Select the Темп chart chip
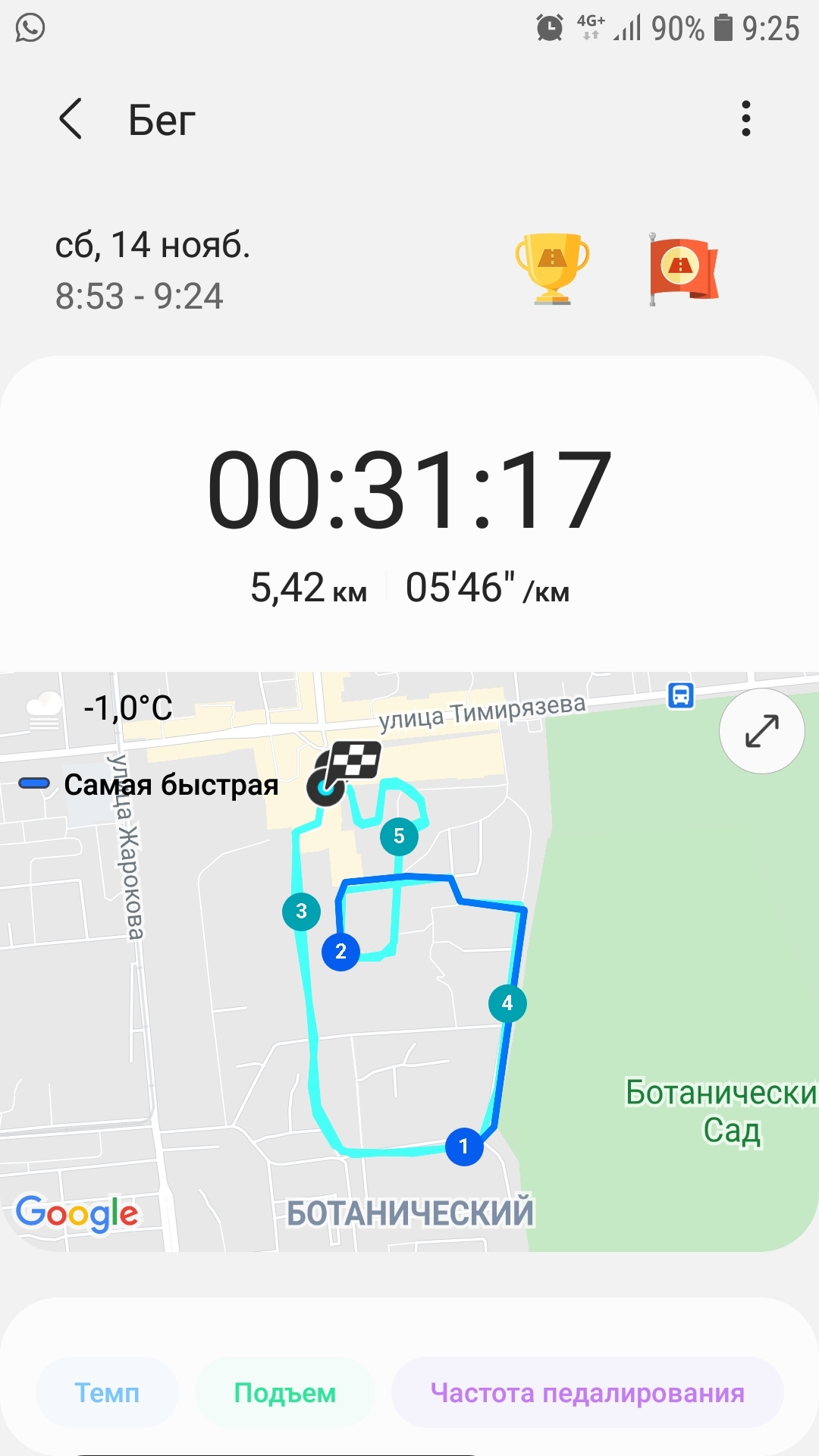This screenshot has width=819, height=1456. pos(107,1392)
